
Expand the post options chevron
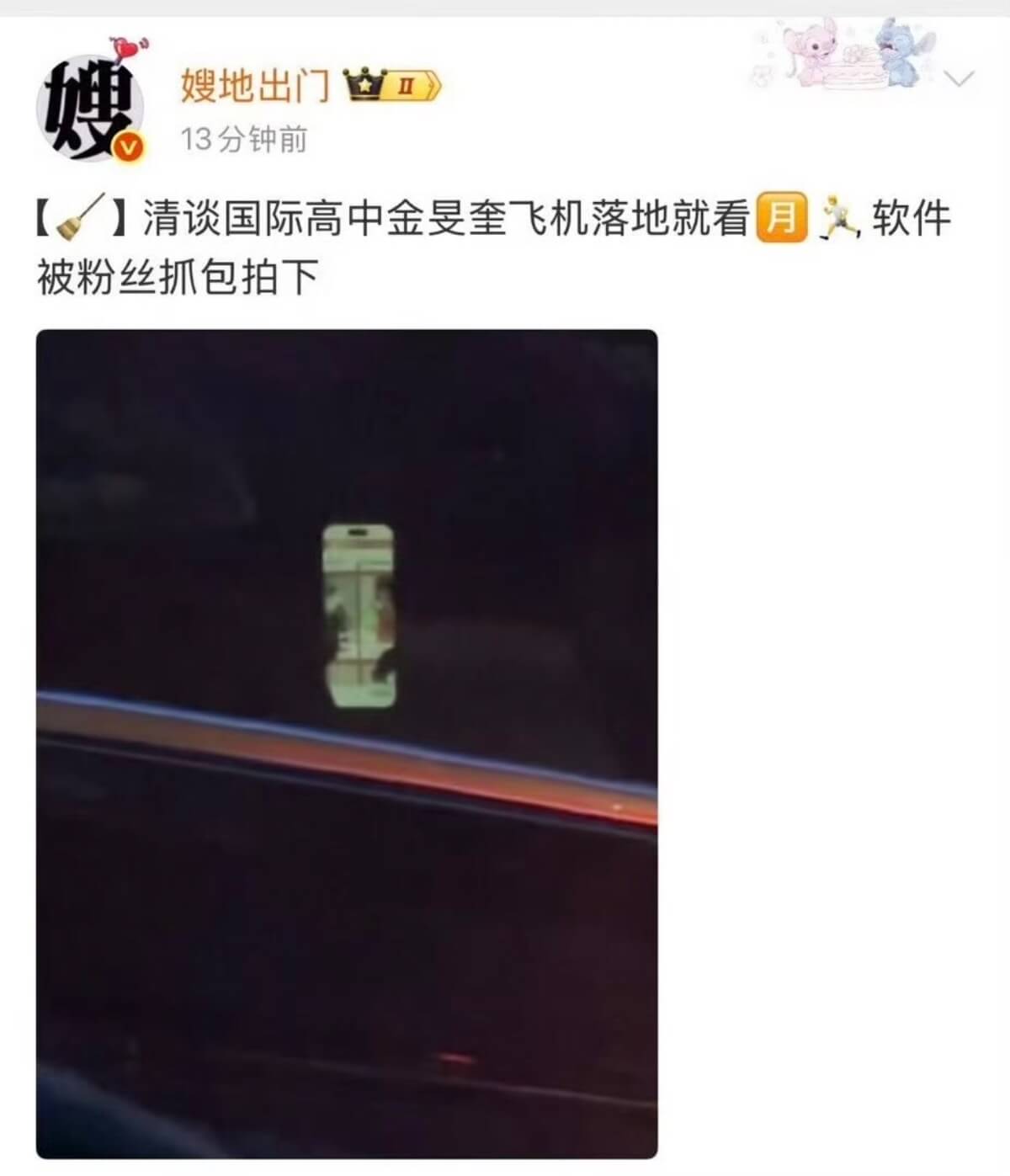959,79
